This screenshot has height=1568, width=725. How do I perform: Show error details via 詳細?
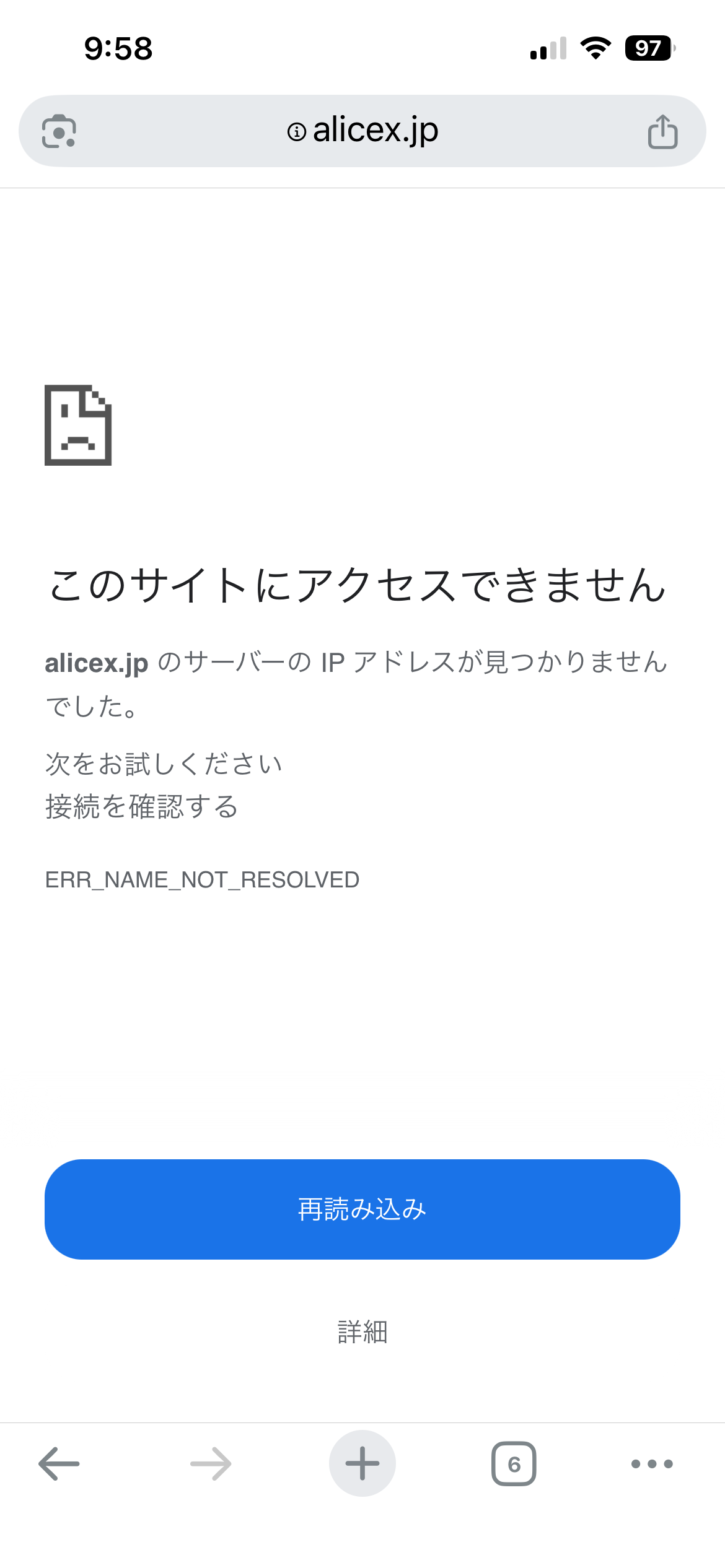pyautogui.click(x=362, y=1331)
